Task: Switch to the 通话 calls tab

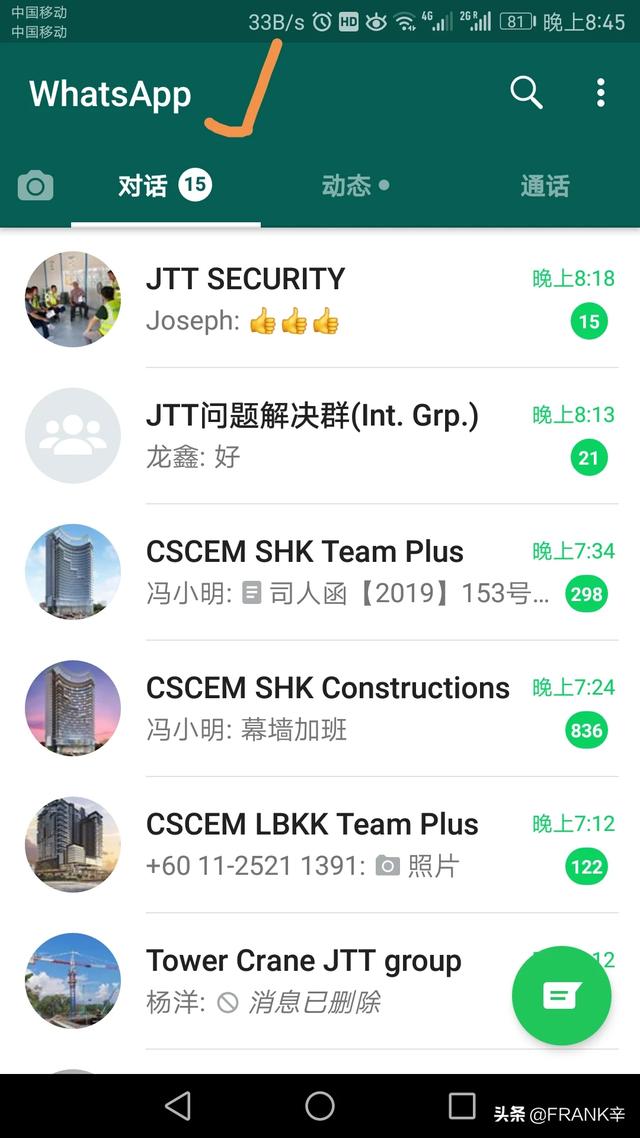Action: pos(545,186)
